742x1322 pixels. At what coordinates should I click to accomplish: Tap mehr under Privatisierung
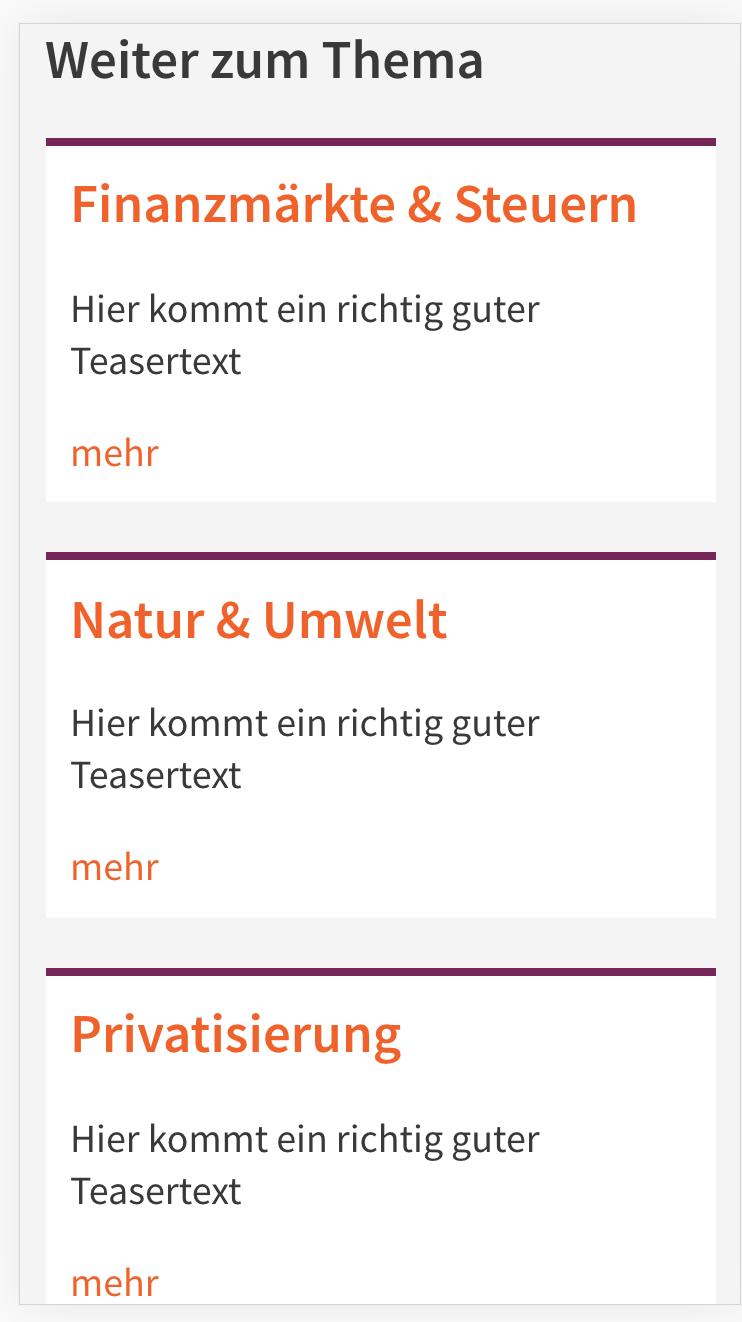coord(115,1282)
